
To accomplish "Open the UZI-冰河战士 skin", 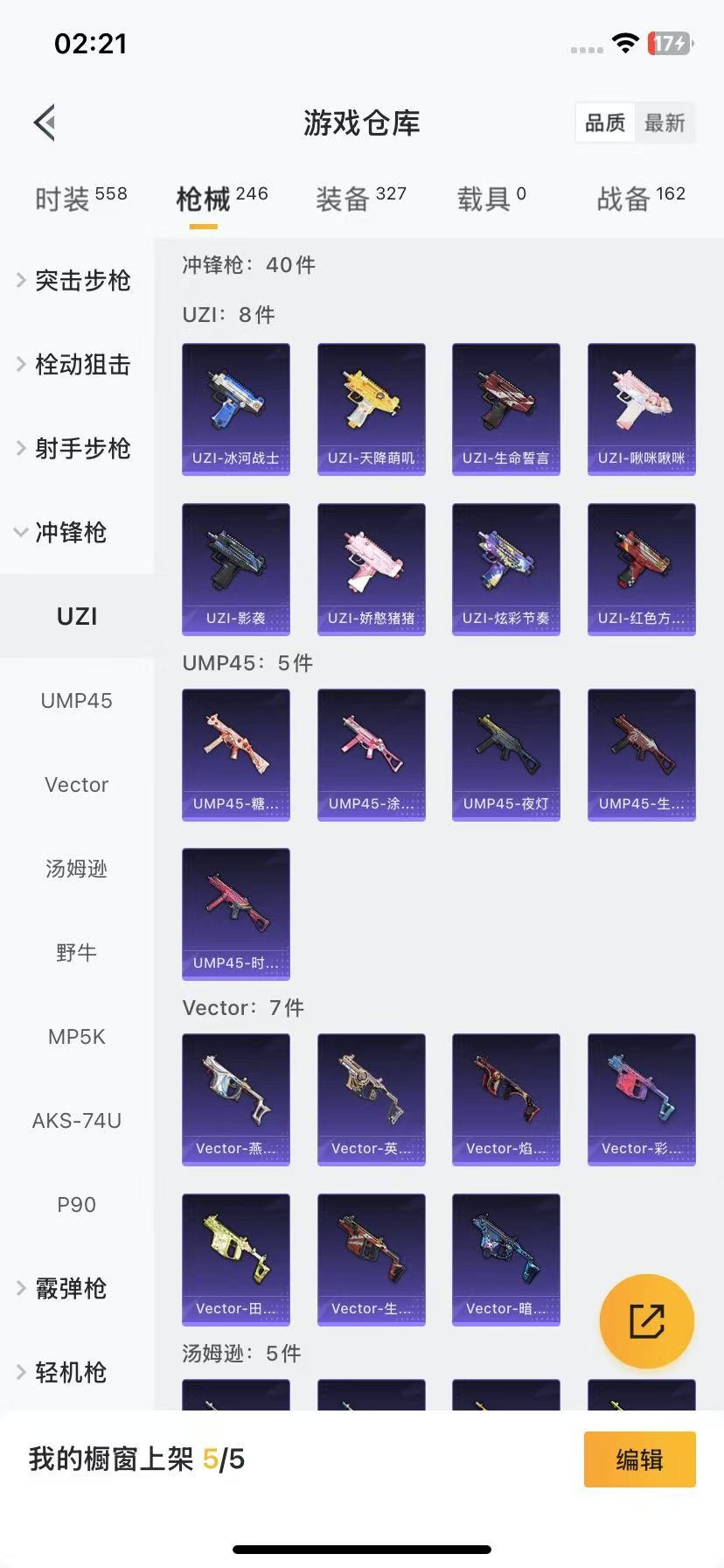I will coord(236,409).
